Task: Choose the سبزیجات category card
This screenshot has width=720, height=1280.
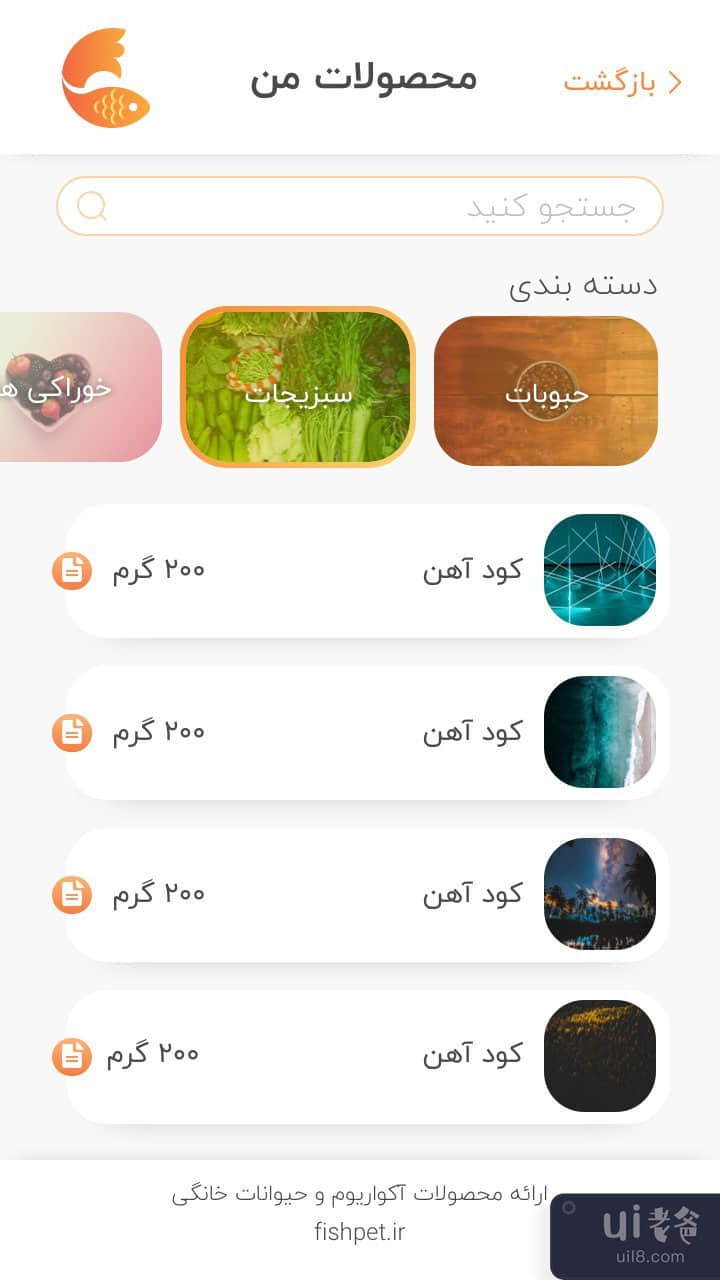Action: 298,387
